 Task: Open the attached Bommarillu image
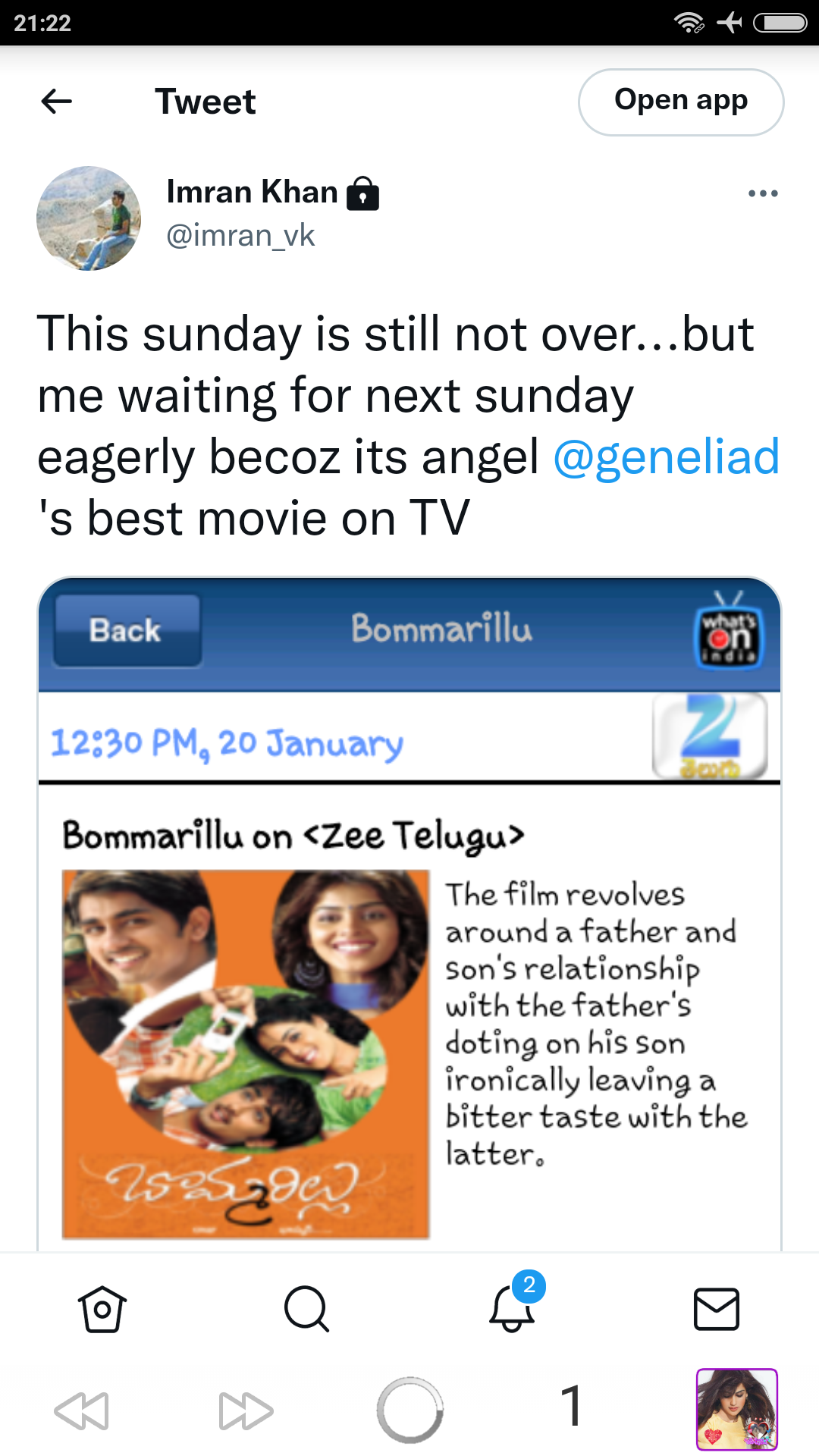pyautogui.click(x=409, y=914)
